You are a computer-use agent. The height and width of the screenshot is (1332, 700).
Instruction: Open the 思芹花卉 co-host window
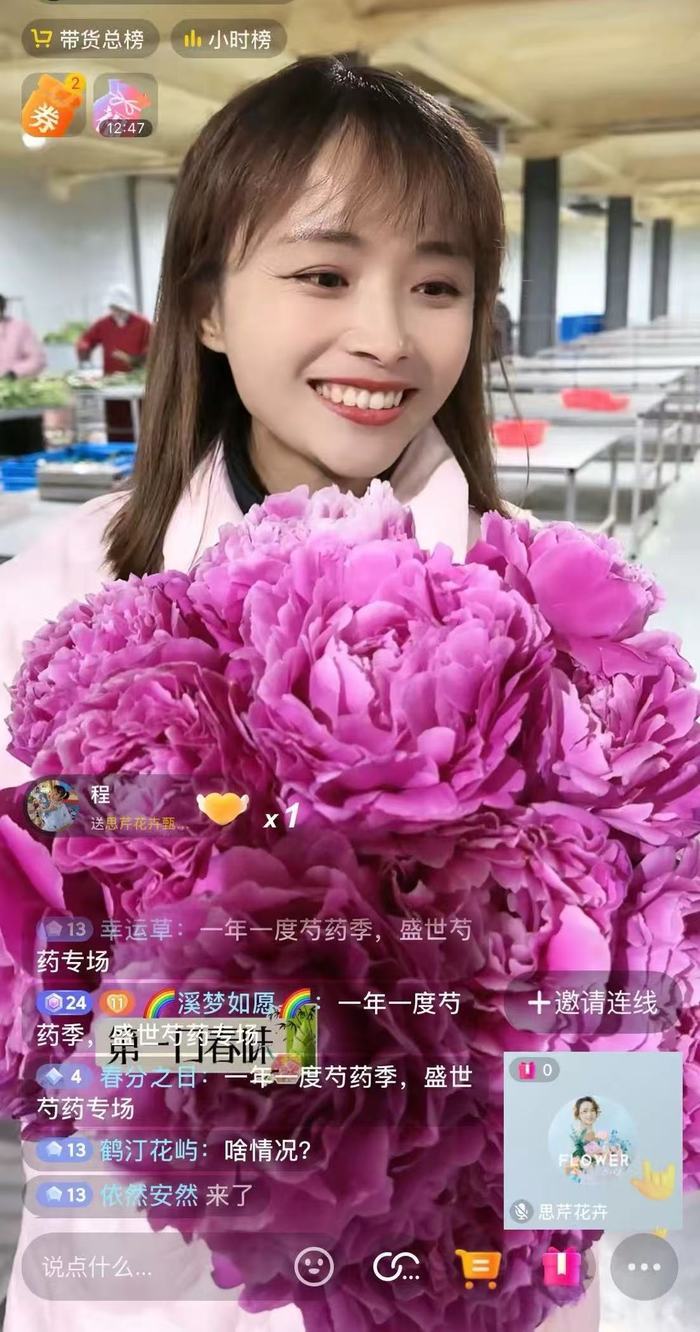(x=592, y=1140)
